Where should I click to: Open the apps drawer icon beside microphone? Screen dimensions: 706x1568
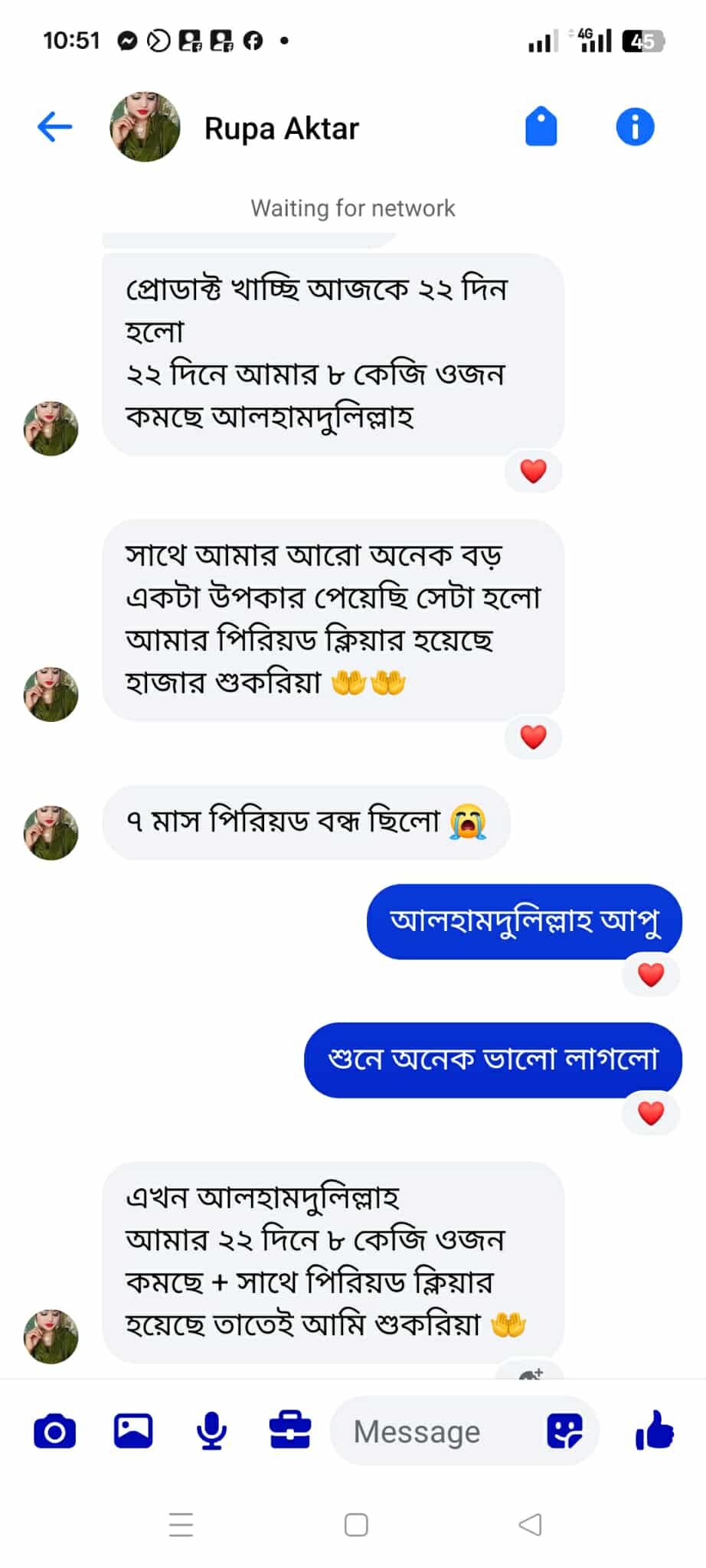tap(289, 1430)
